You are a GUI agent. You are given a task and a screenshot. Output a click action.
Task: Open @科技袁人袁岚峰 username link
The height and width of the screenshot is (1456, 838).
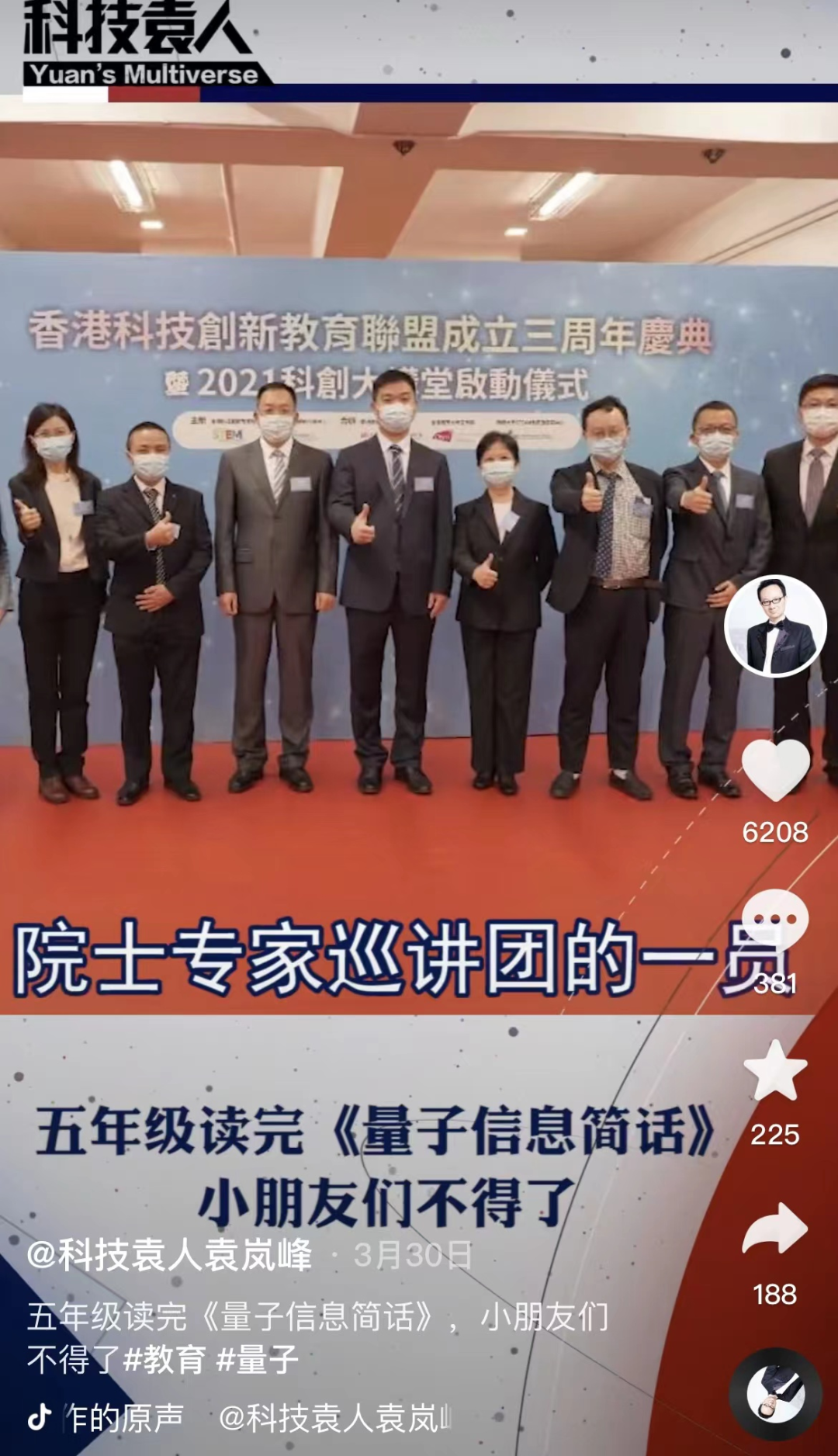pos(170,1255)
